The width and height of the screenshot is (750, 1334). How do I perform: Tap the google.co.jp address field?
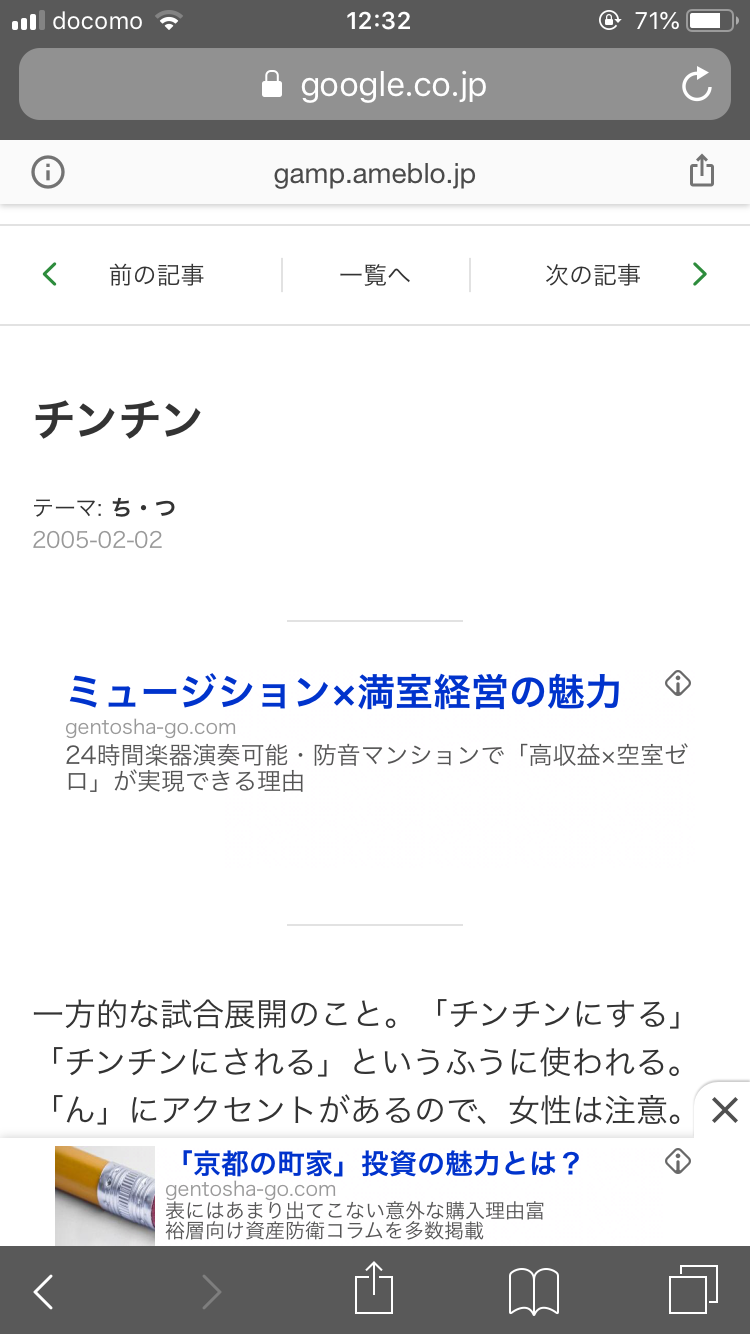(x=374, y=85)
